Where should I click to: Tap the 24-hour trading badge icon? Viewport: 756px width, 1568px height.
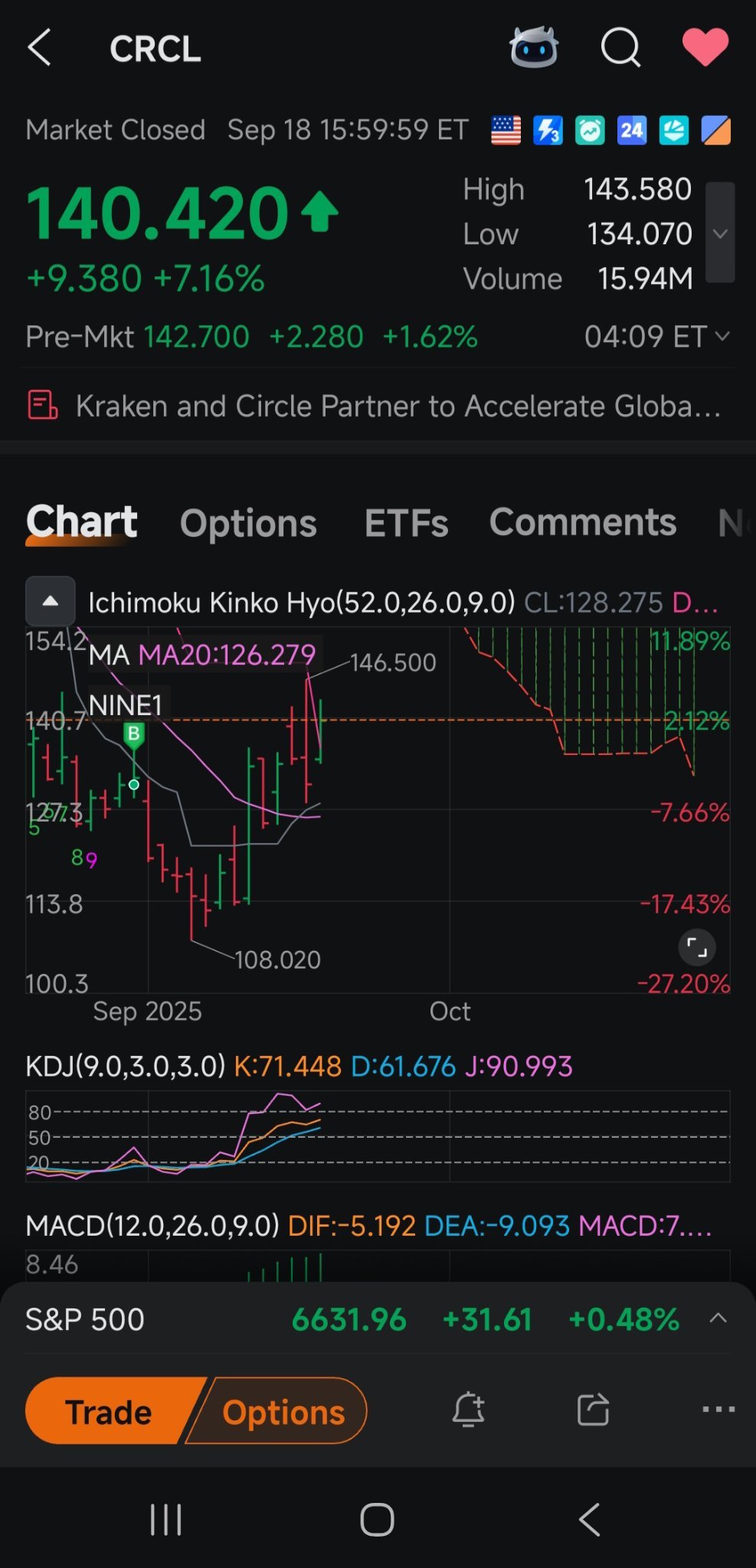632,130
